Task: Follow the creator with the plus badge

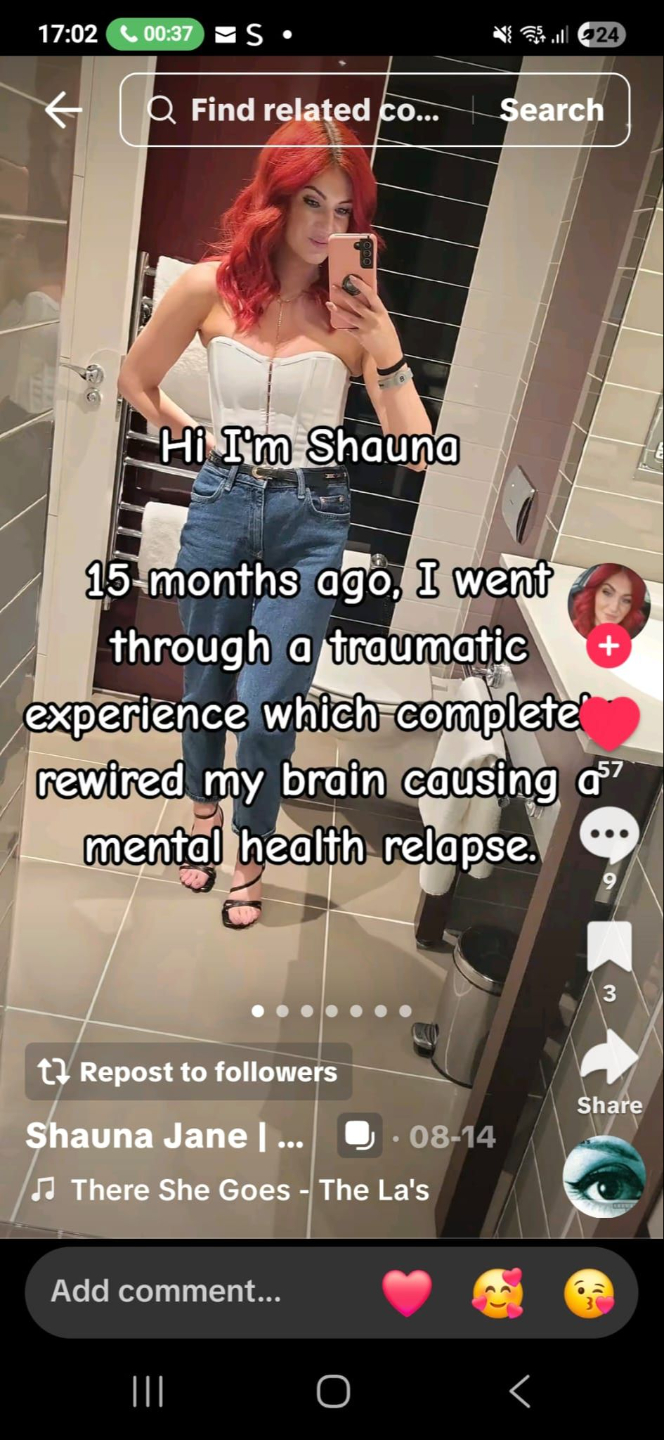Action: click(x=608, y=646)
